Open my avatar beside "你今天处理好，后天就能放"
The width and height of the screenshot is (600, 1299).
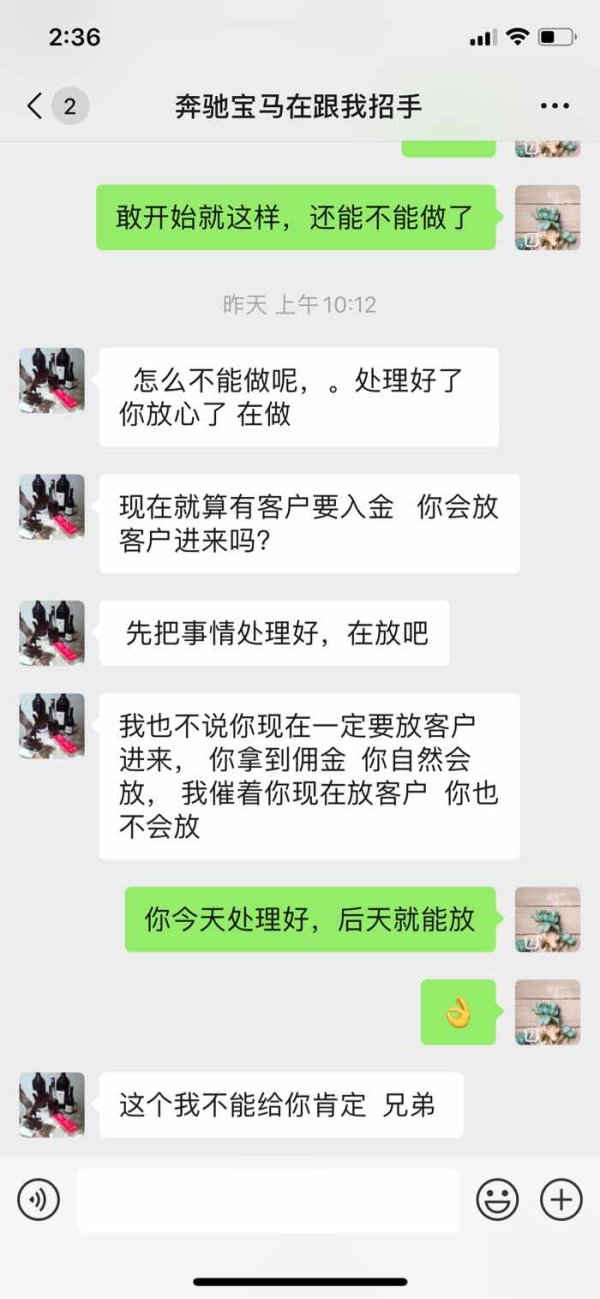tap(548, 919)
